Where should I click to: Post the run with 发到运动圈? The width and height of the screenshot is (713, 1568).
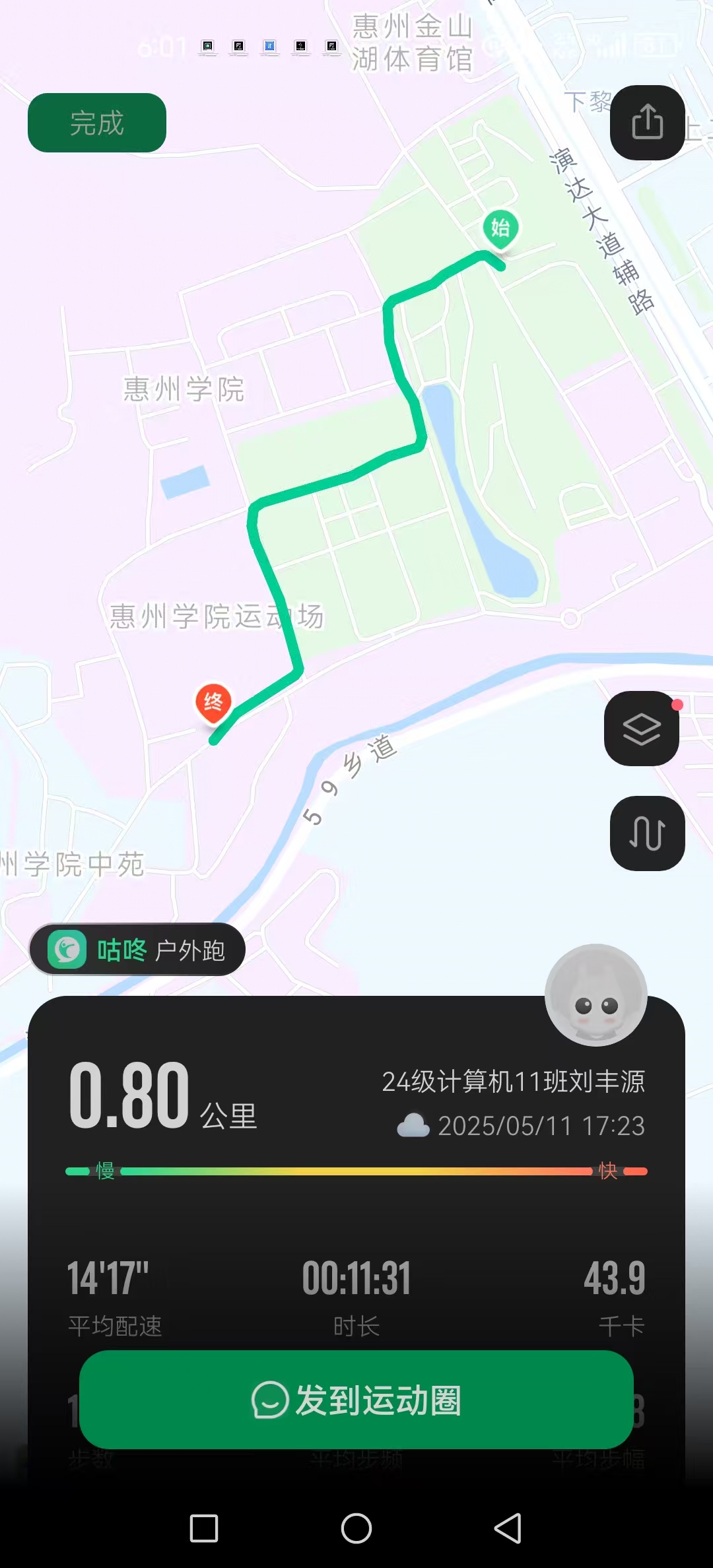356,1400
